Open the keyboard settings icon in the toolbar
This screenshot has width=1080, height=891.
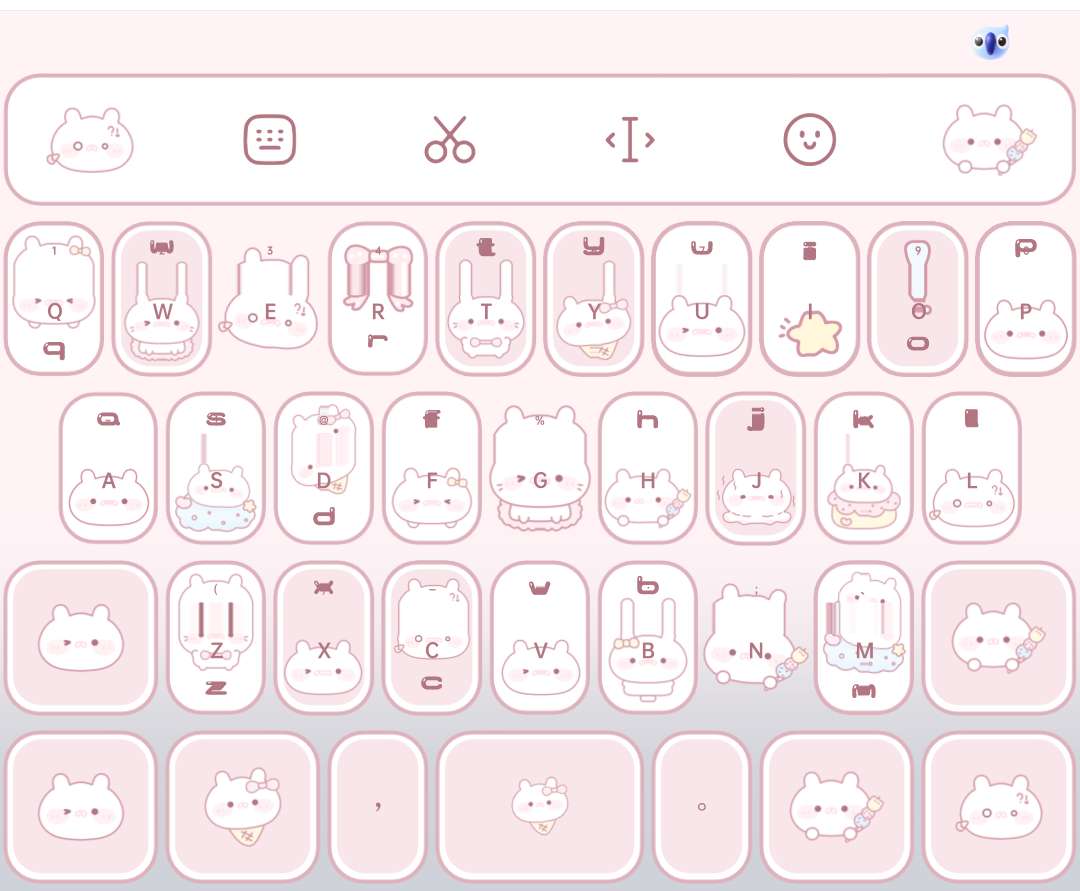click(270, 140)
